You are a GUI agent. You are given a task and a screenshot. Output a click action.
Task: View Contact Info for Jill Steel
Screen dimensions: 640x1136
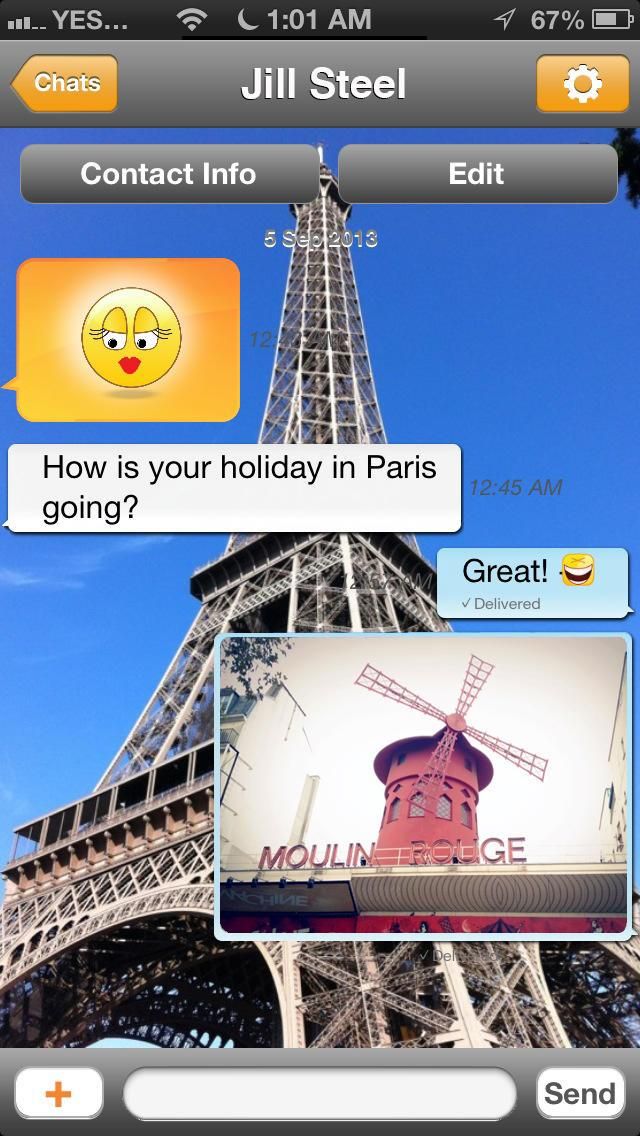pos(168,174)
